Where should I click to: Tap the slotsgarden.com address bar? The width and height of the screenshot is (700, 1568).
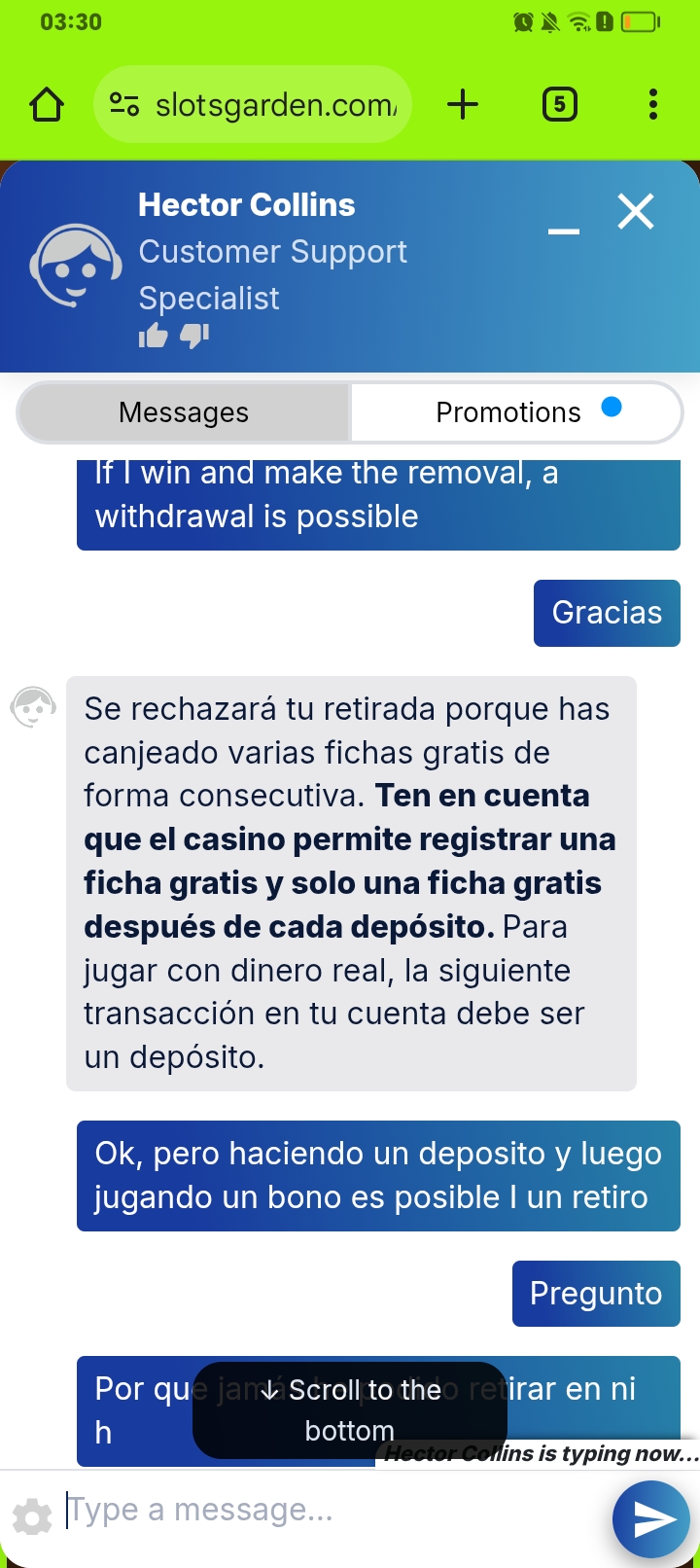pyautogui.click(x=253, y=104)
